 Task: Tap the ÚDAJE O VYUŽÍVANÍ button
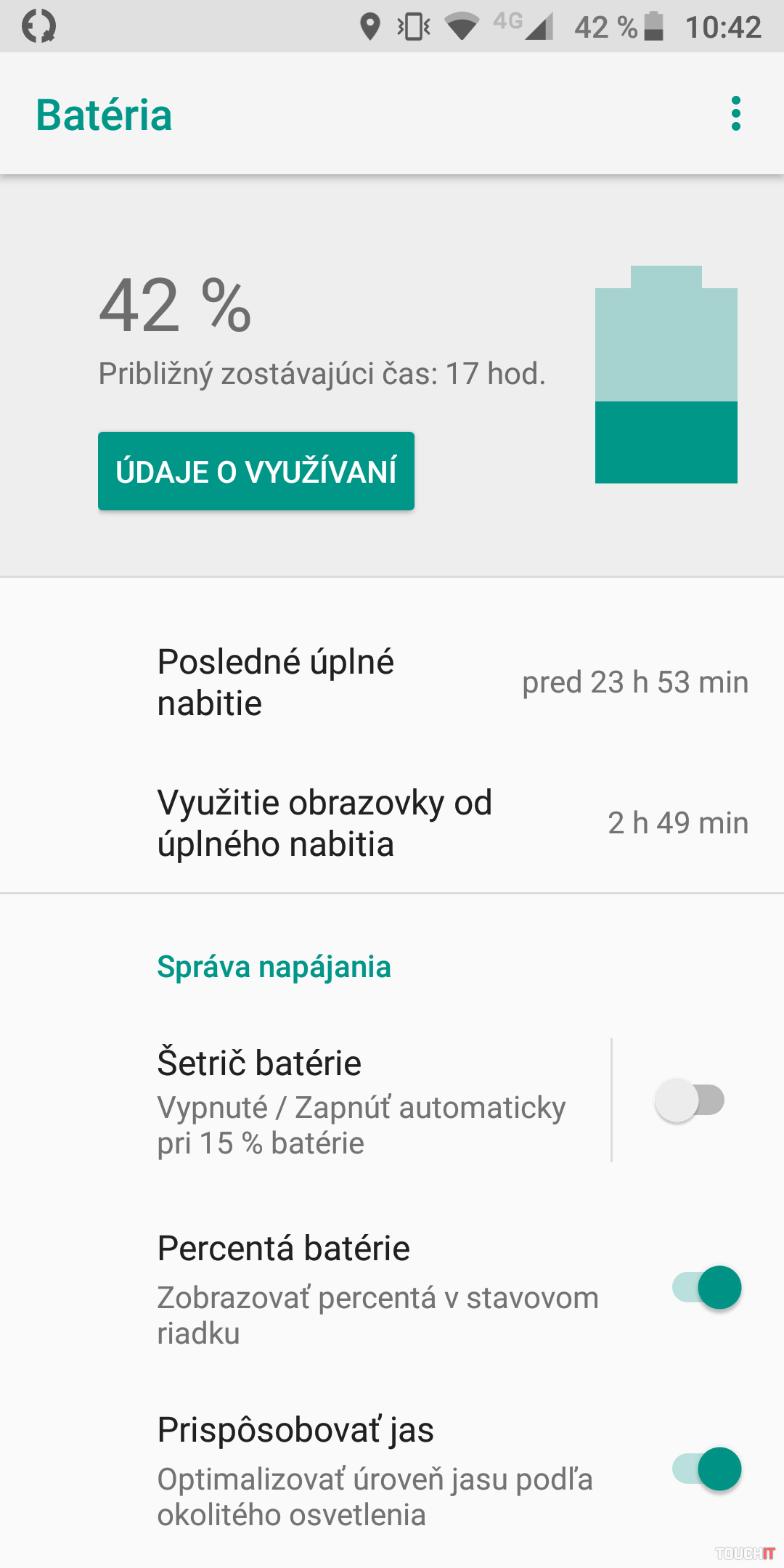(256, 471)
